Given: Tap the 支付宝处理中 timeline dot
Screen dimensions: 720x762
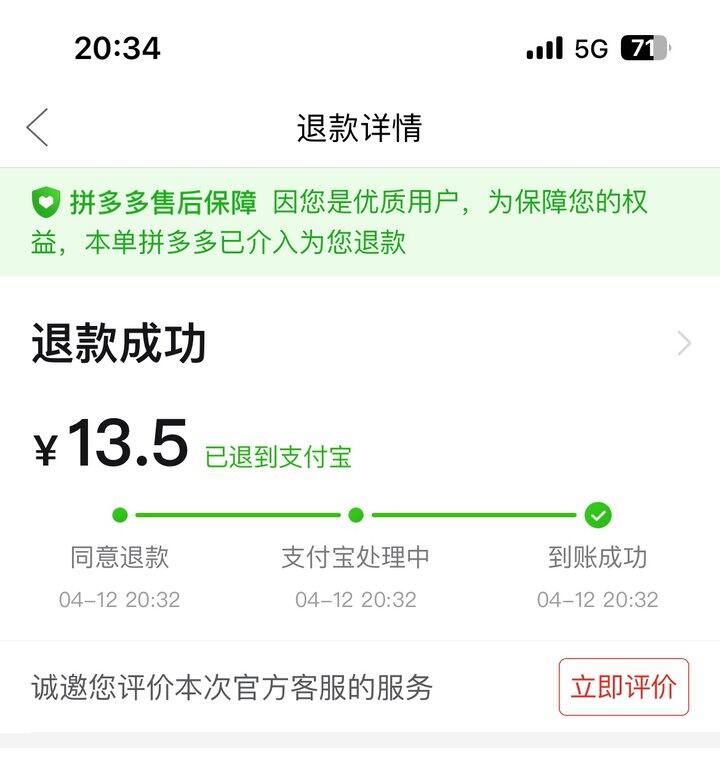Looking at the screenshot, I should click(x=356, y=513).
